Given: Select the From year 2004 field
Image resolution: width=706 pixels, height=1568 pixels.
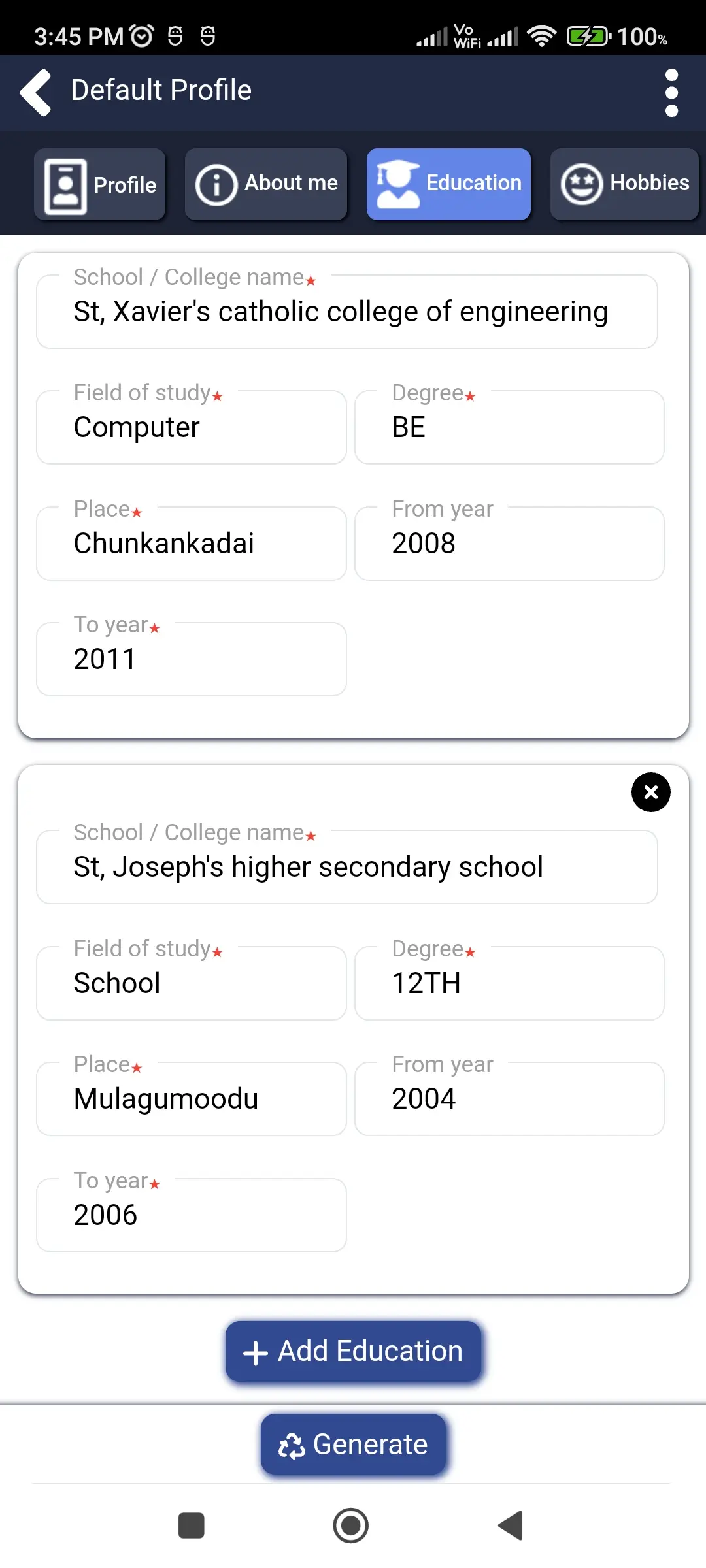Looking at the screenshot, I should pyautogui.click(x=509, y=1098).
